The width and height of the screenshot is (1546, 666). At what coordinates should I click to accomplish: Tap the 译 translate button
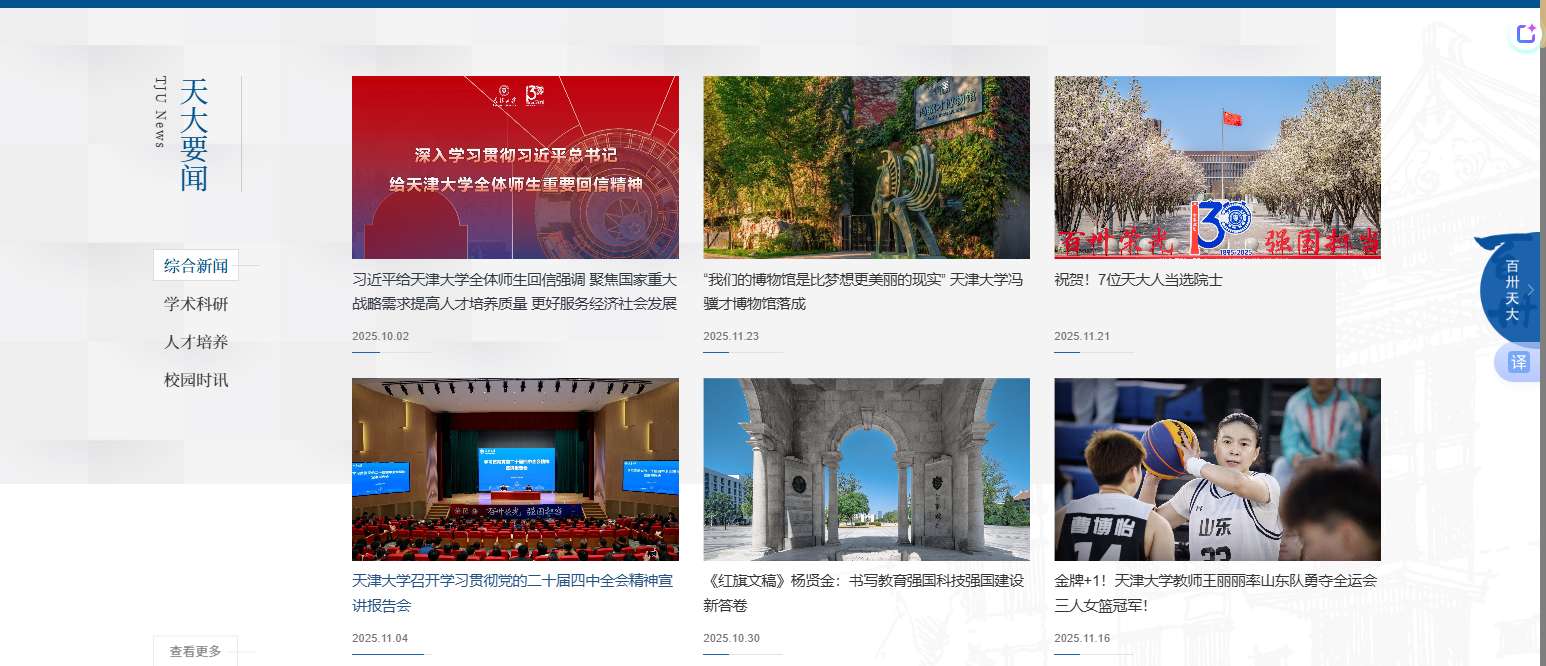coord(1518,362)
